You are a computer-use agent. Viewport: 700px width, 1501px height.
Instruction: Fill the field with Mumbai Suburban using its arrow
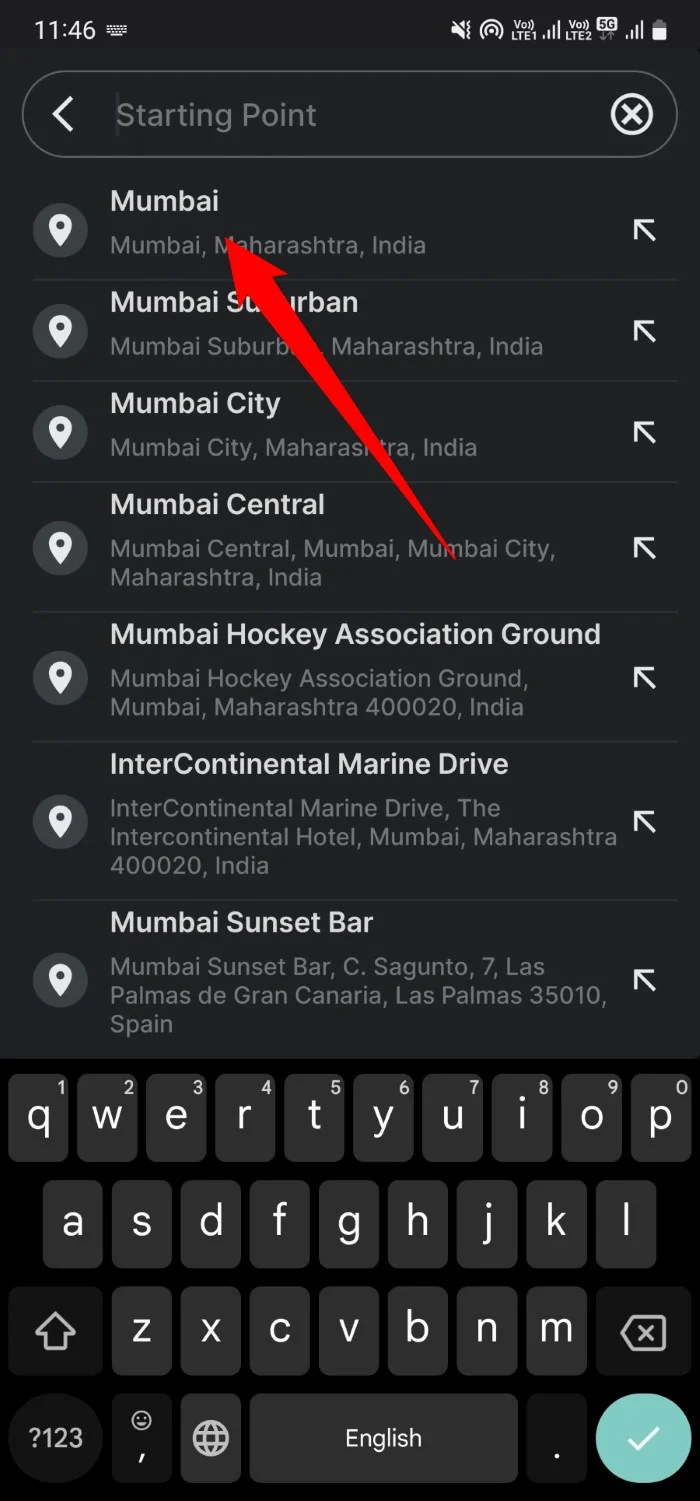tap(645, 331)
